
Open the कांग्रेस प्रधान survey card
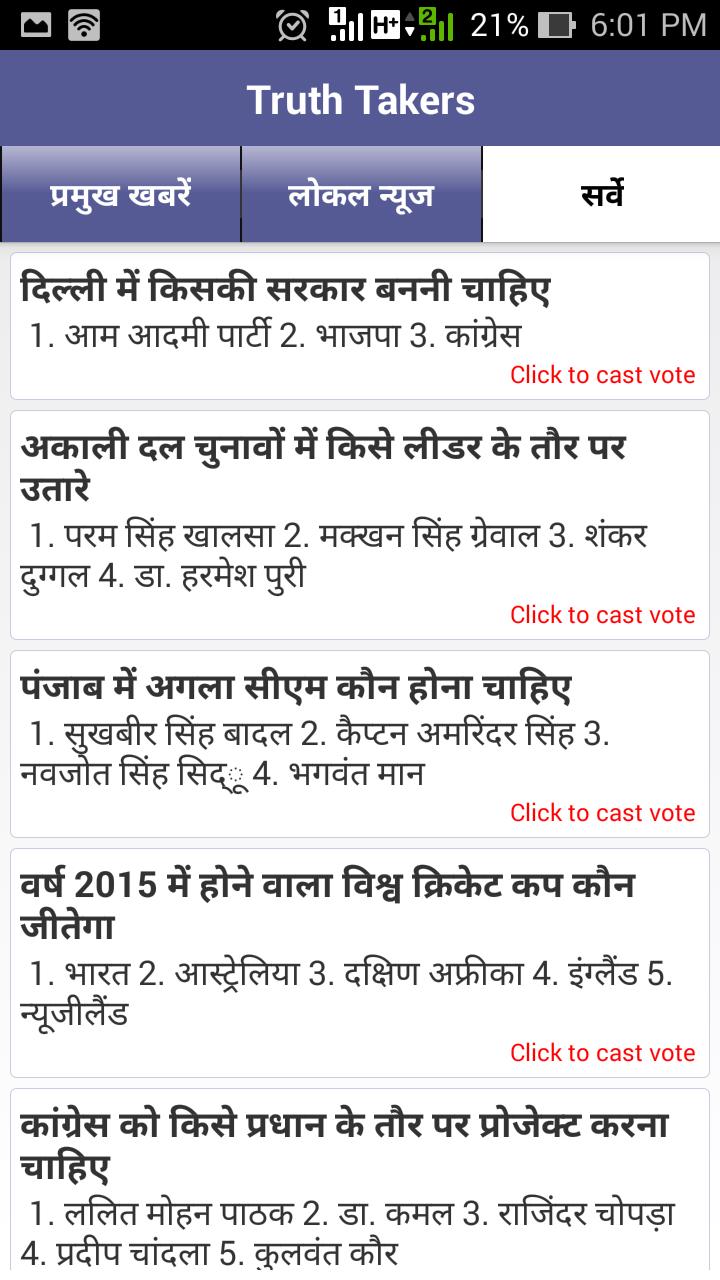click(x=360, y=1185)
